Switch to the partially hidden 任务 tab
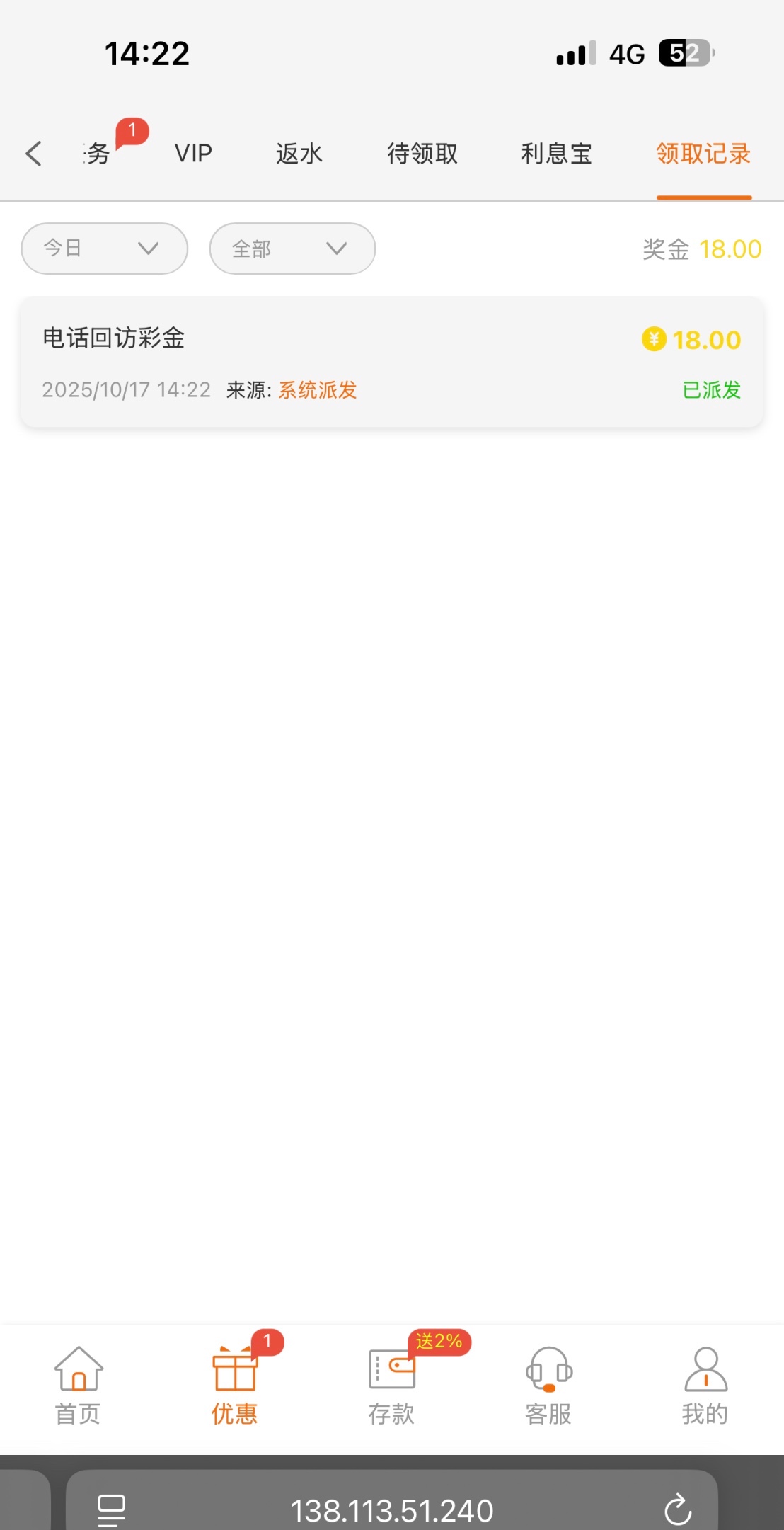Image resolution: width=784 pixels, height=1530 pixels. click(98, 154)
